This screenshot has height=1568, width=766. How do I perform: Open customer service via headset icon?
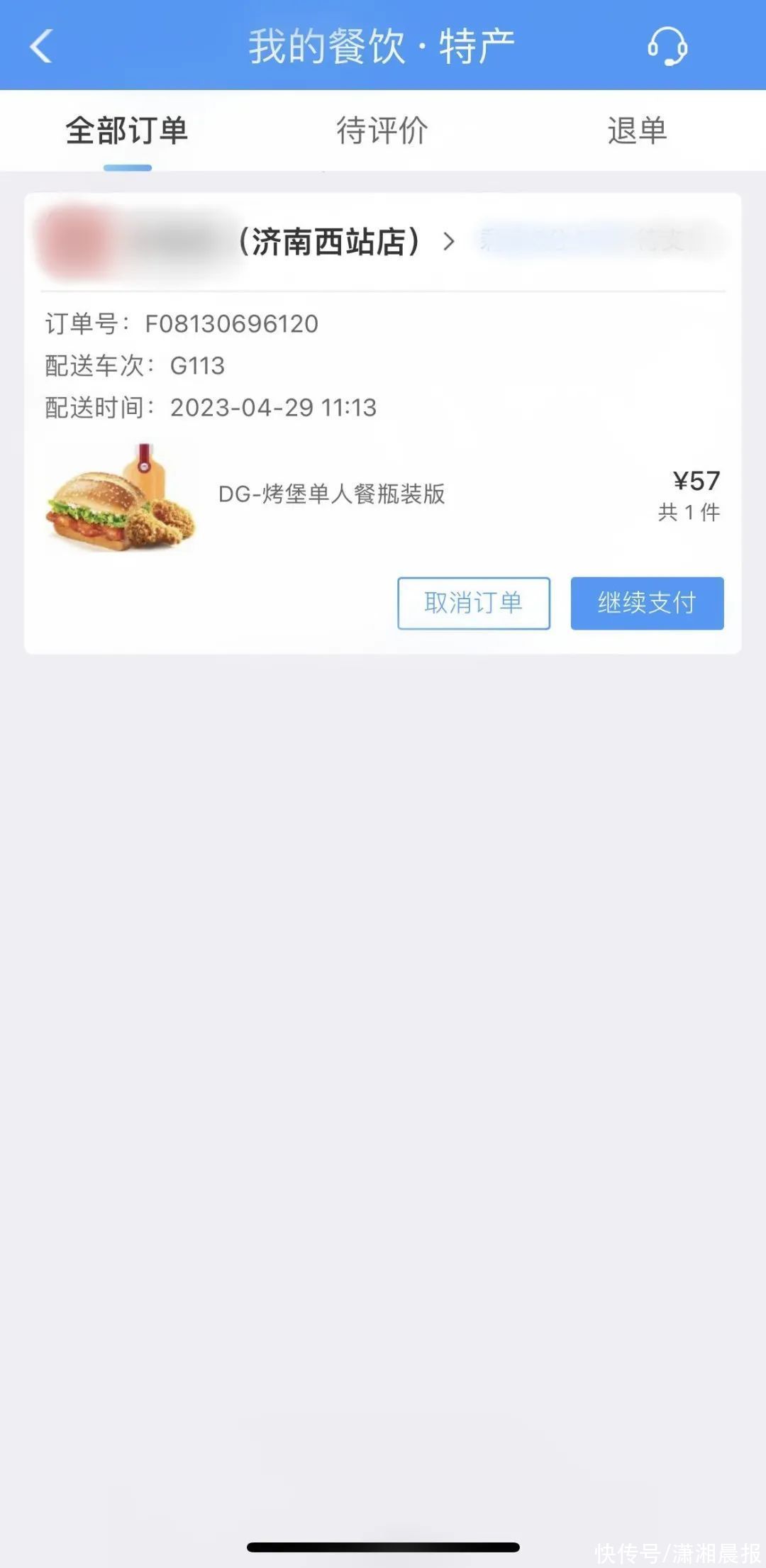[667, 48]
